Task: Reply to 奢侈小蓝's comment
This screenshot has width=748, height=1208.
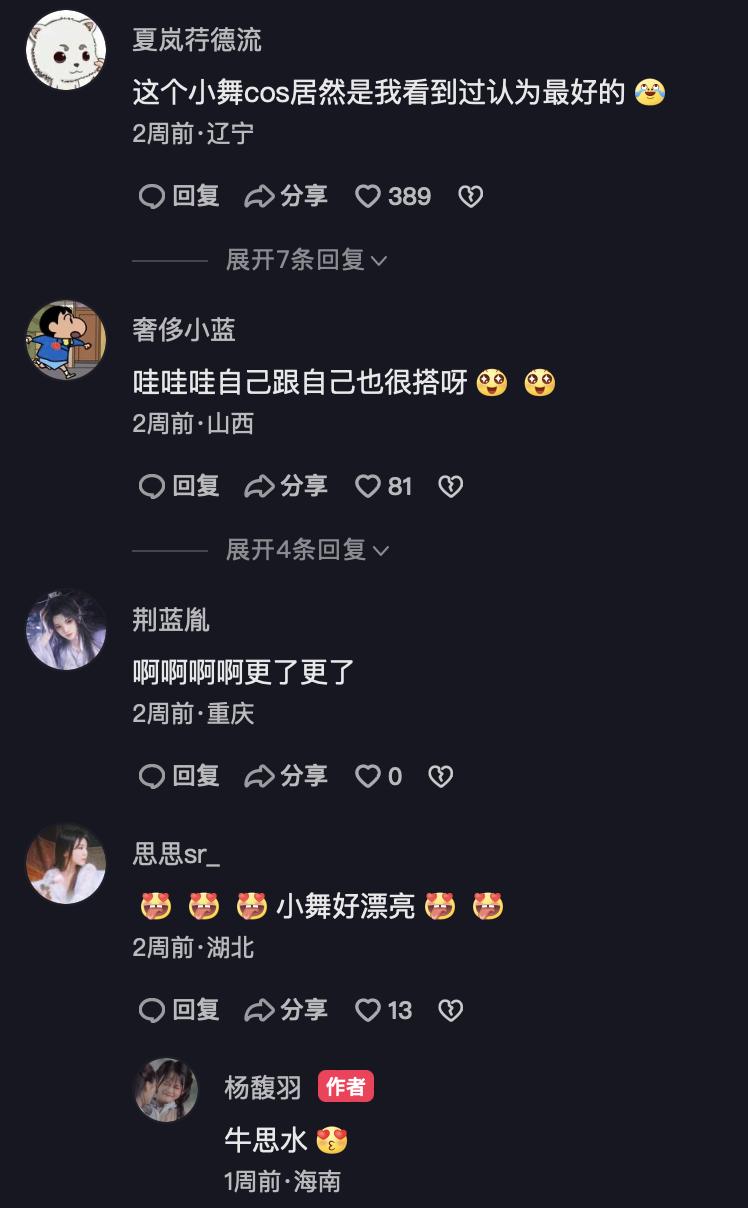Action: [179, 486]
